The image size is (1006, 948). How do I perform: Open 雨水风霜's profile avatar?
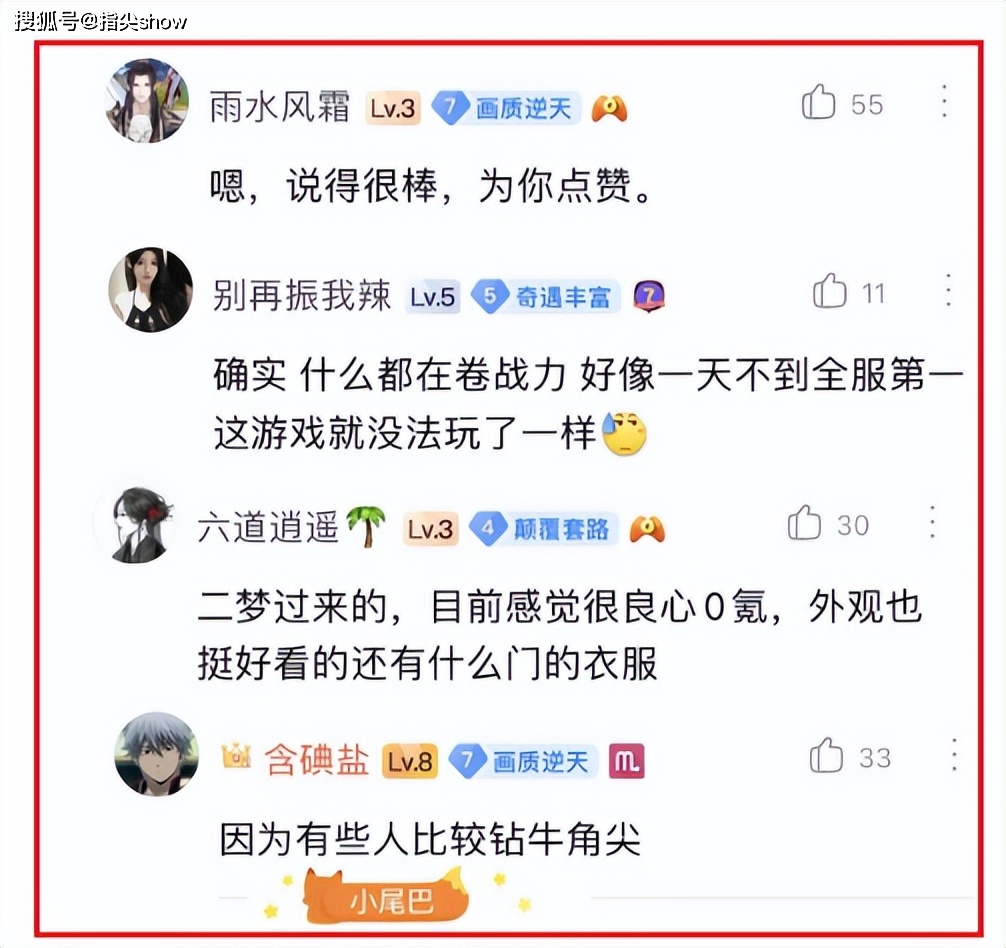(x=147, y=101)
